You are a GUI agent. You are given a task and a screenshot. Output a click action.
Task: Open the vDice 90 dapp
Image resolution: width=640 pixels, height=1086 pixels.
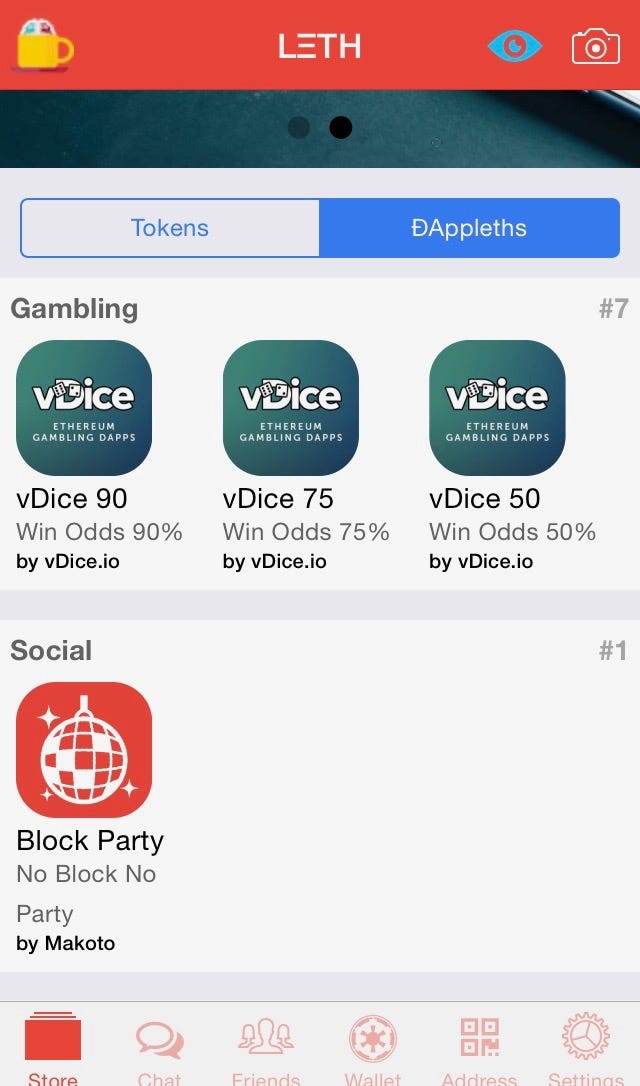(84, 408)
